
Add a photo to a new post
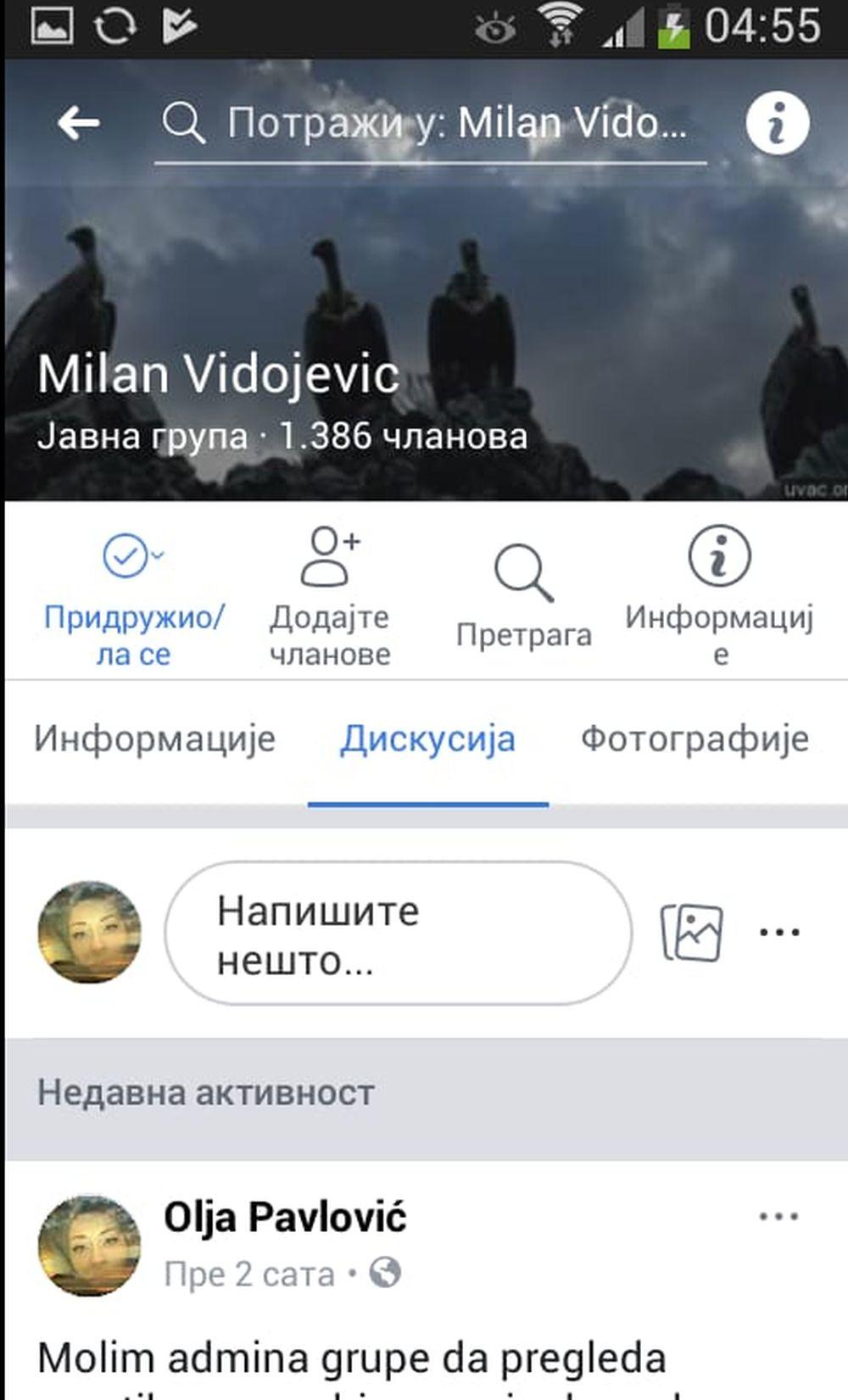point(692,933)
